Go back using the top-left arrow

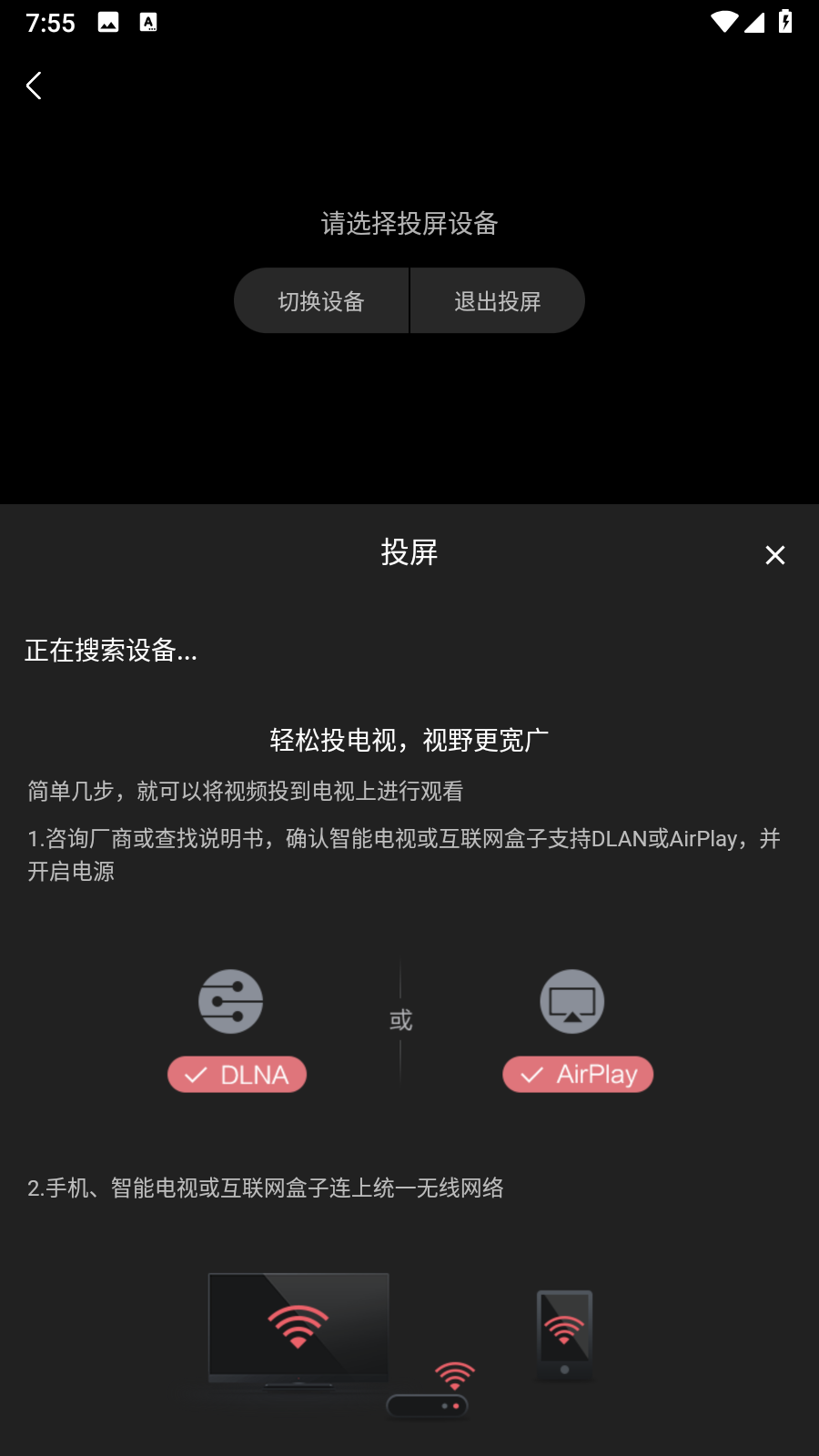coord(34,86)
